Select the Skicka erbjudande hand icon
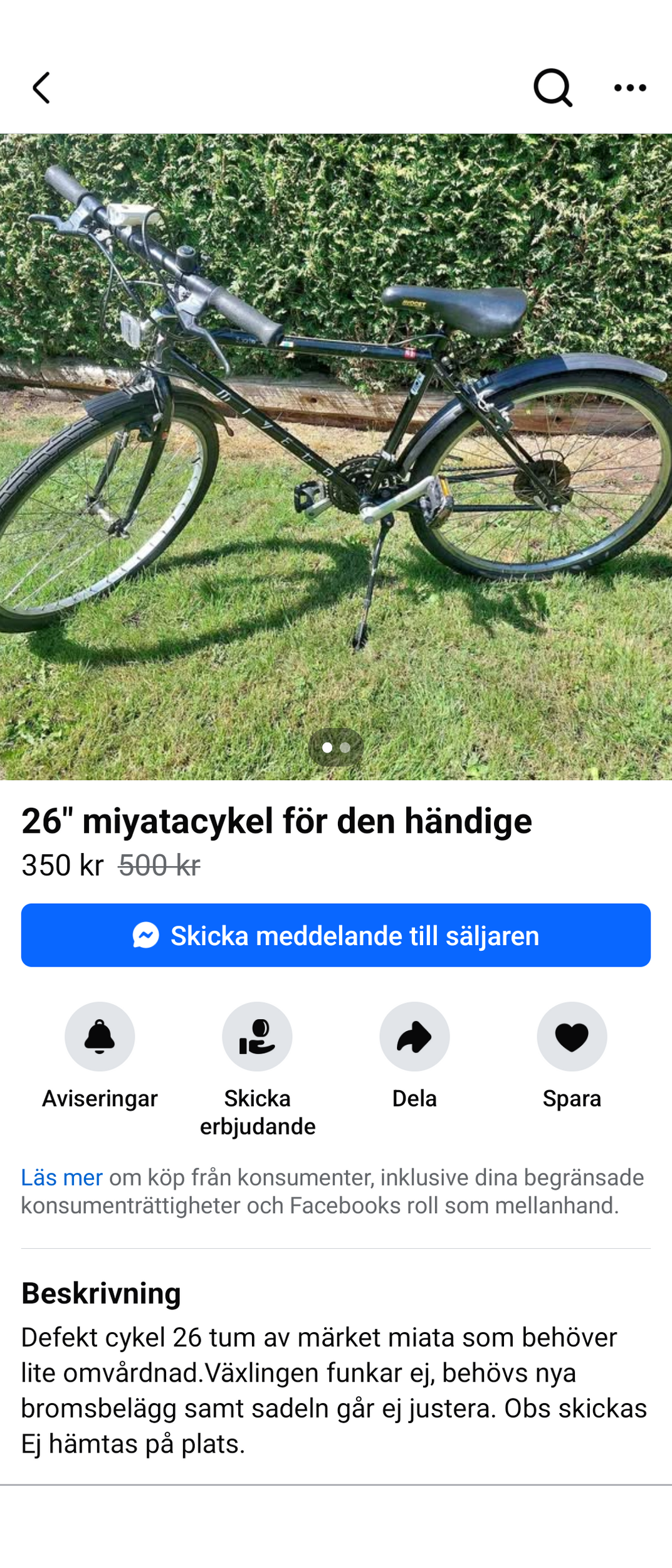The height and width of the screenshot is (1568, 672). [257, 1037]
